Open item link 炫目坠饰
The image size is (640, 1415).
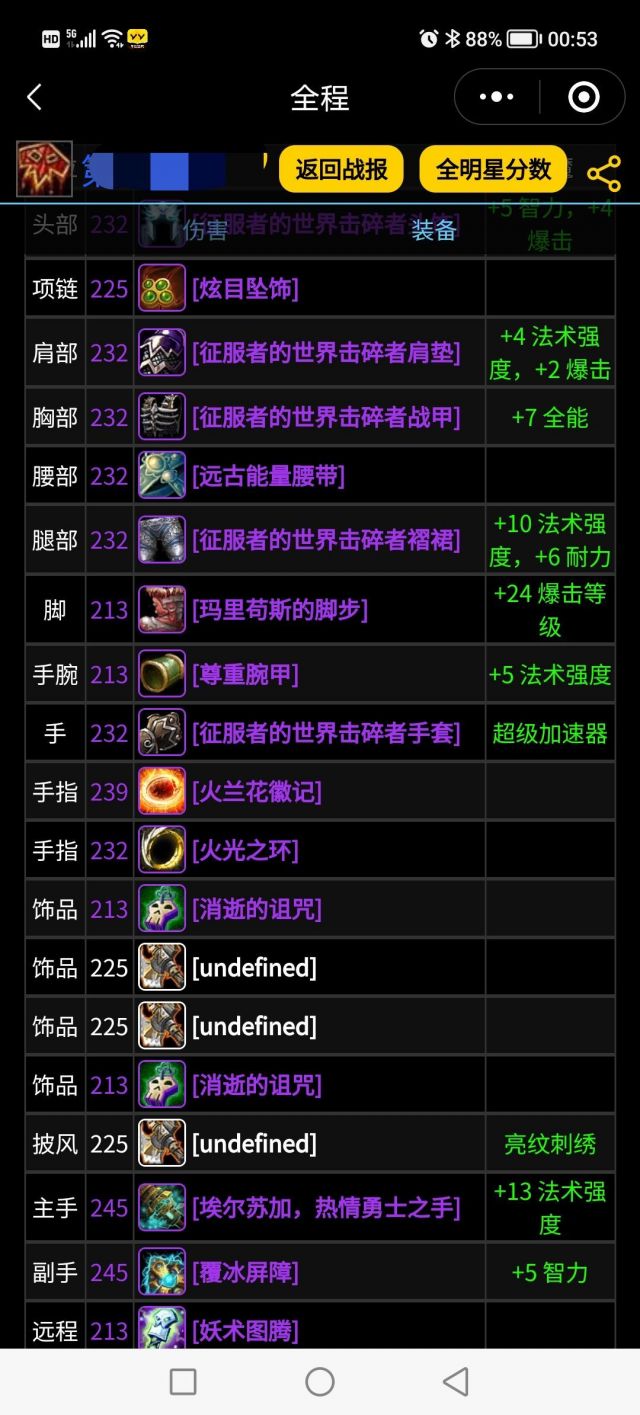(245, 289)
